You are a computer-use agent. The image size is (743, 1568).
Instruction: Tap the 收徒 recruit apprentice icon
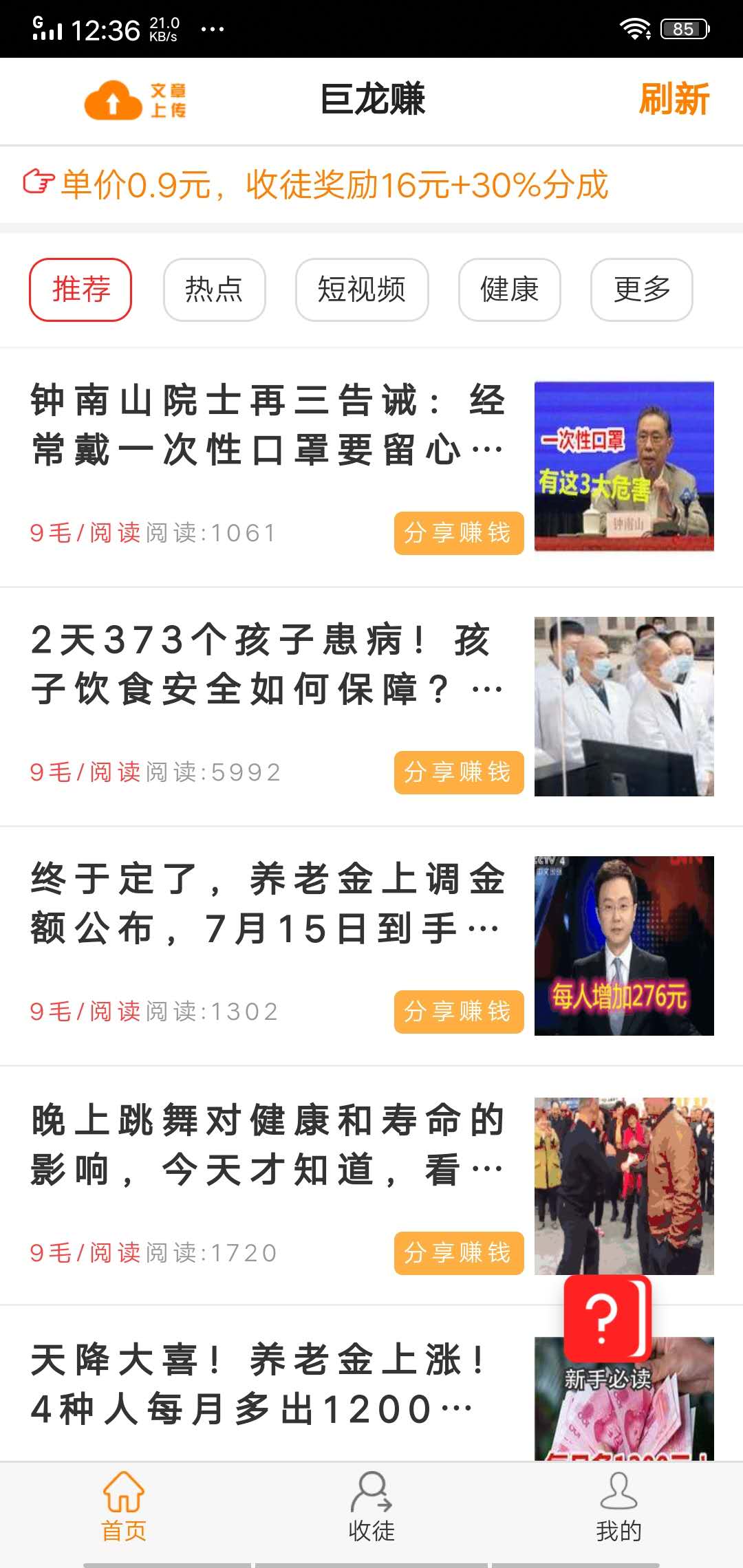tap(371, 1490)
